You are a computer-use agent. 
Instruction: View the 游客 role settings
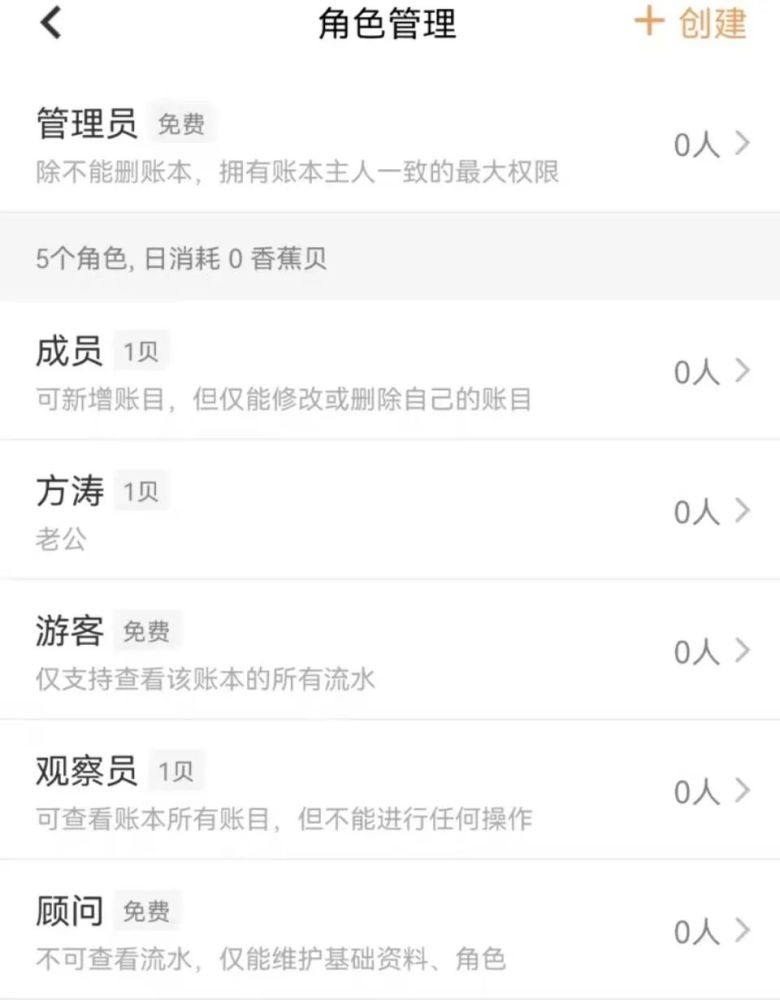coord(390,651)
